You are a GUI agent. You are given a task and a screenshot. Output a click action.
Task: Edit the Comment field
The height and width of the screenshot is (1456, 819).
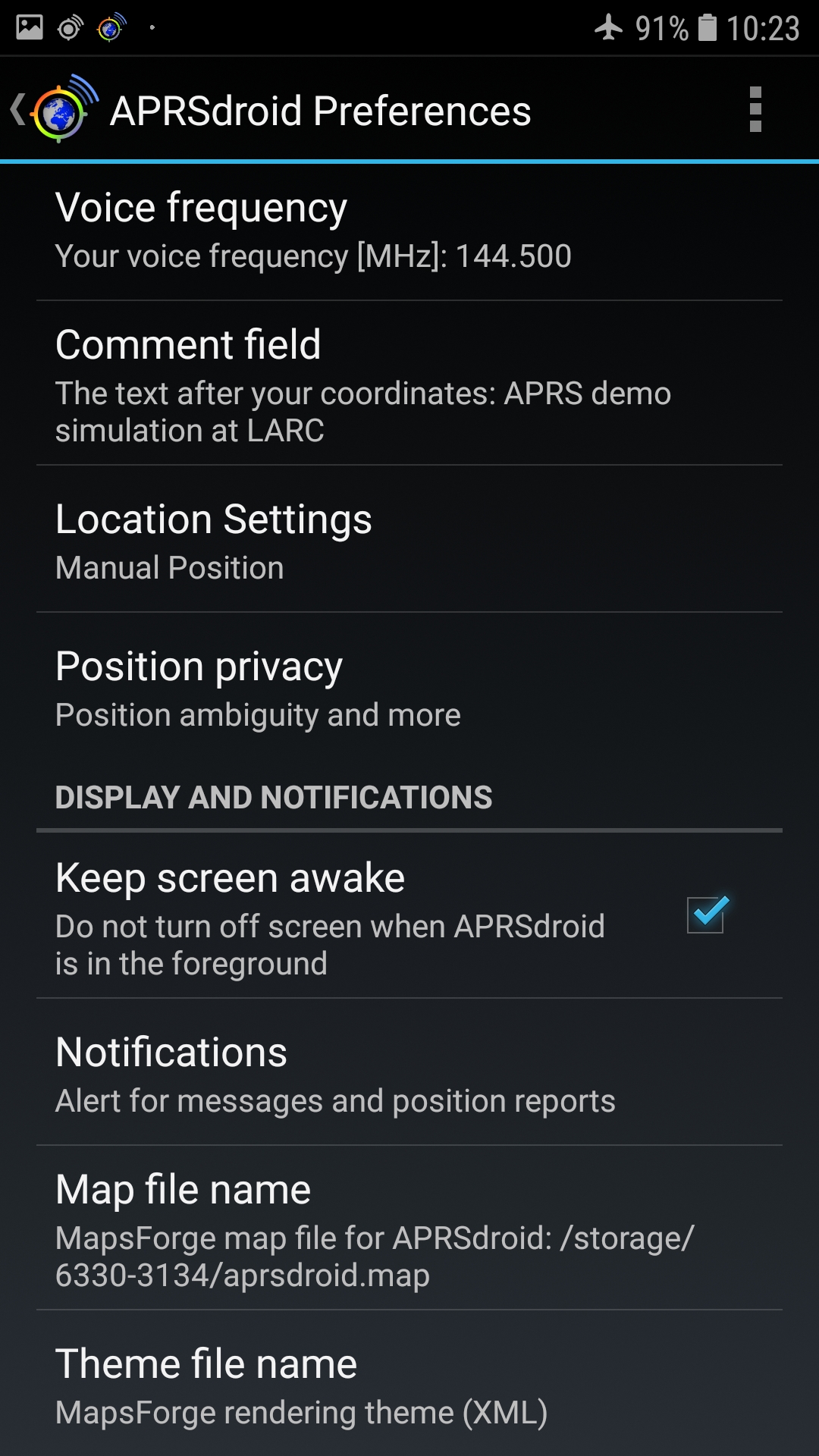coord(409,384)
